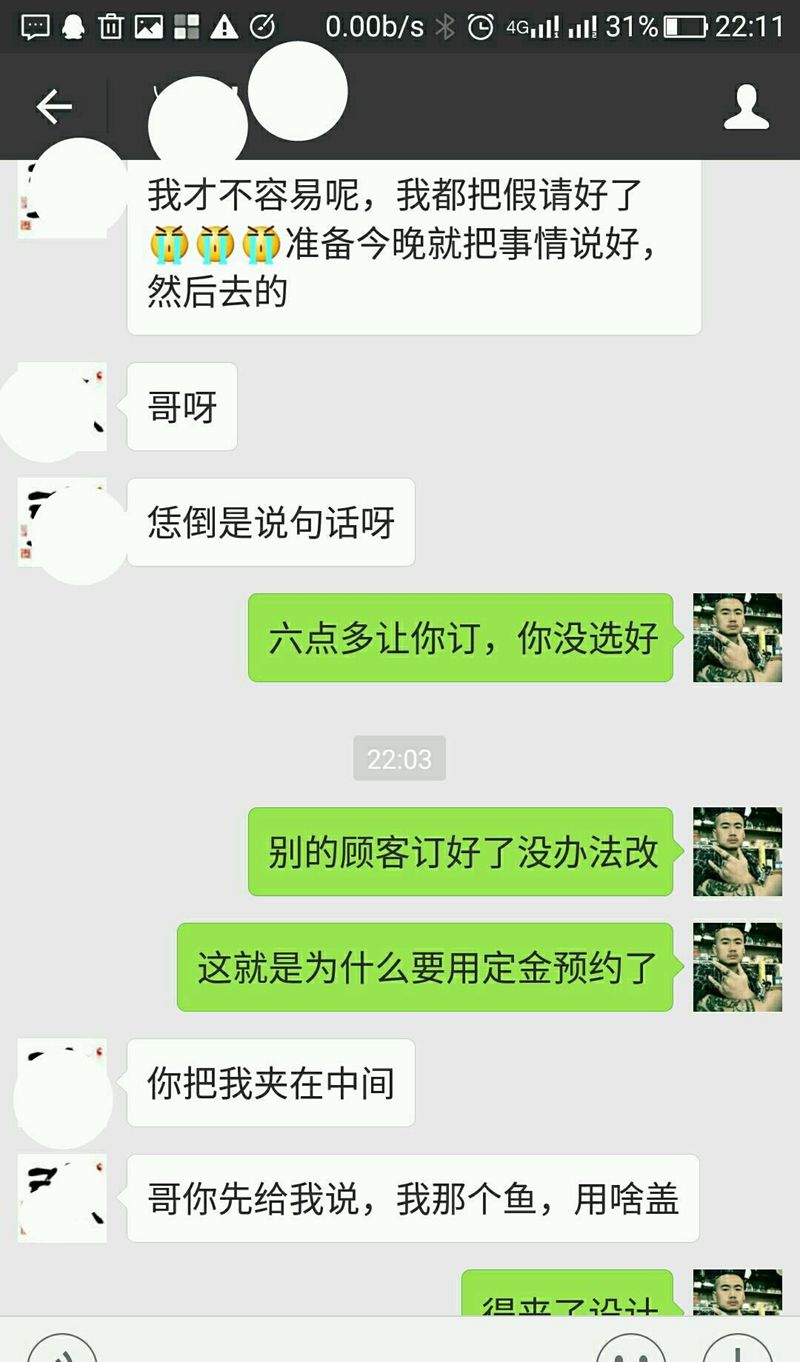Open the contact's avatar beside "你把我夹在中间"
Viewport: 800px width, 1362px height.
62,1082
